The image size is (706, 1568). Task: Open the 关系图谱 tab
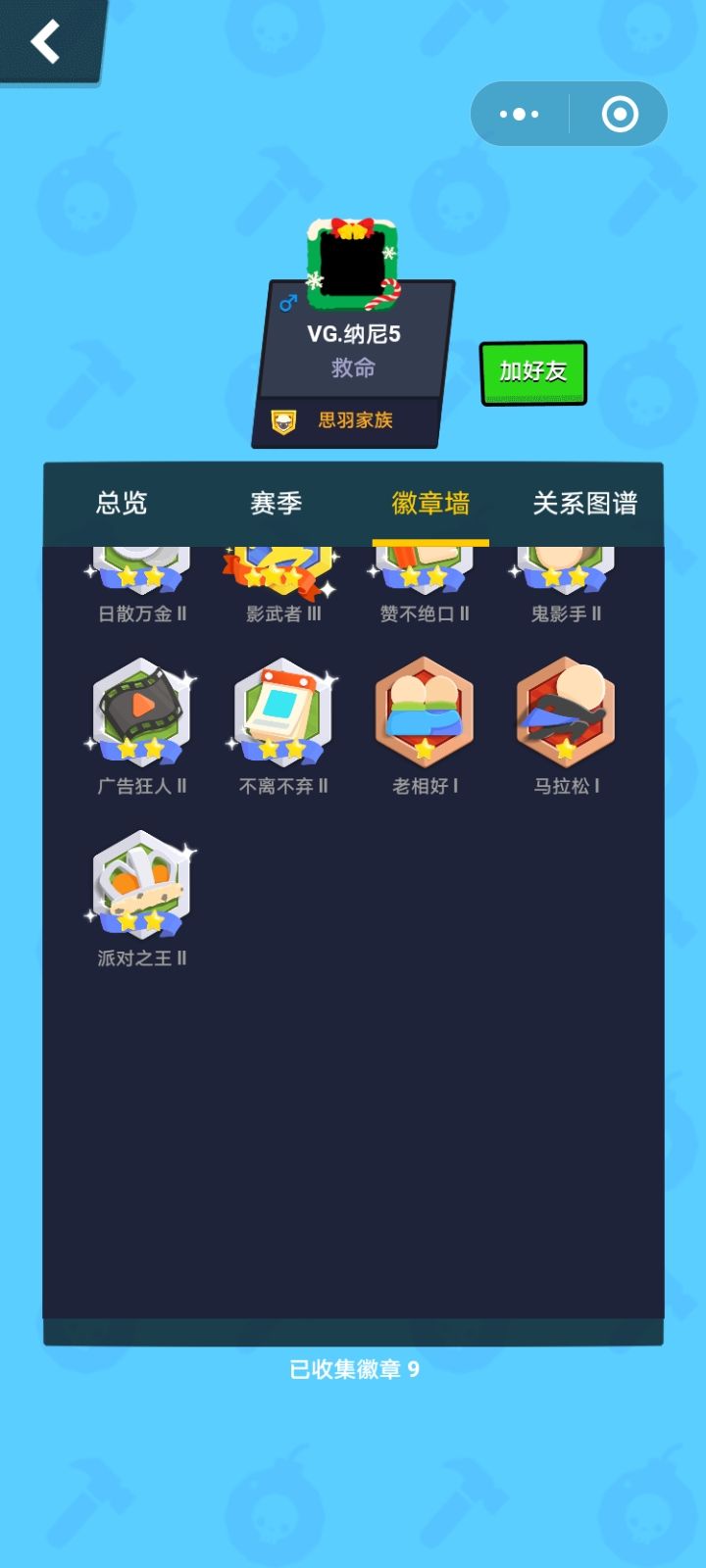click(x=586, y=503)
